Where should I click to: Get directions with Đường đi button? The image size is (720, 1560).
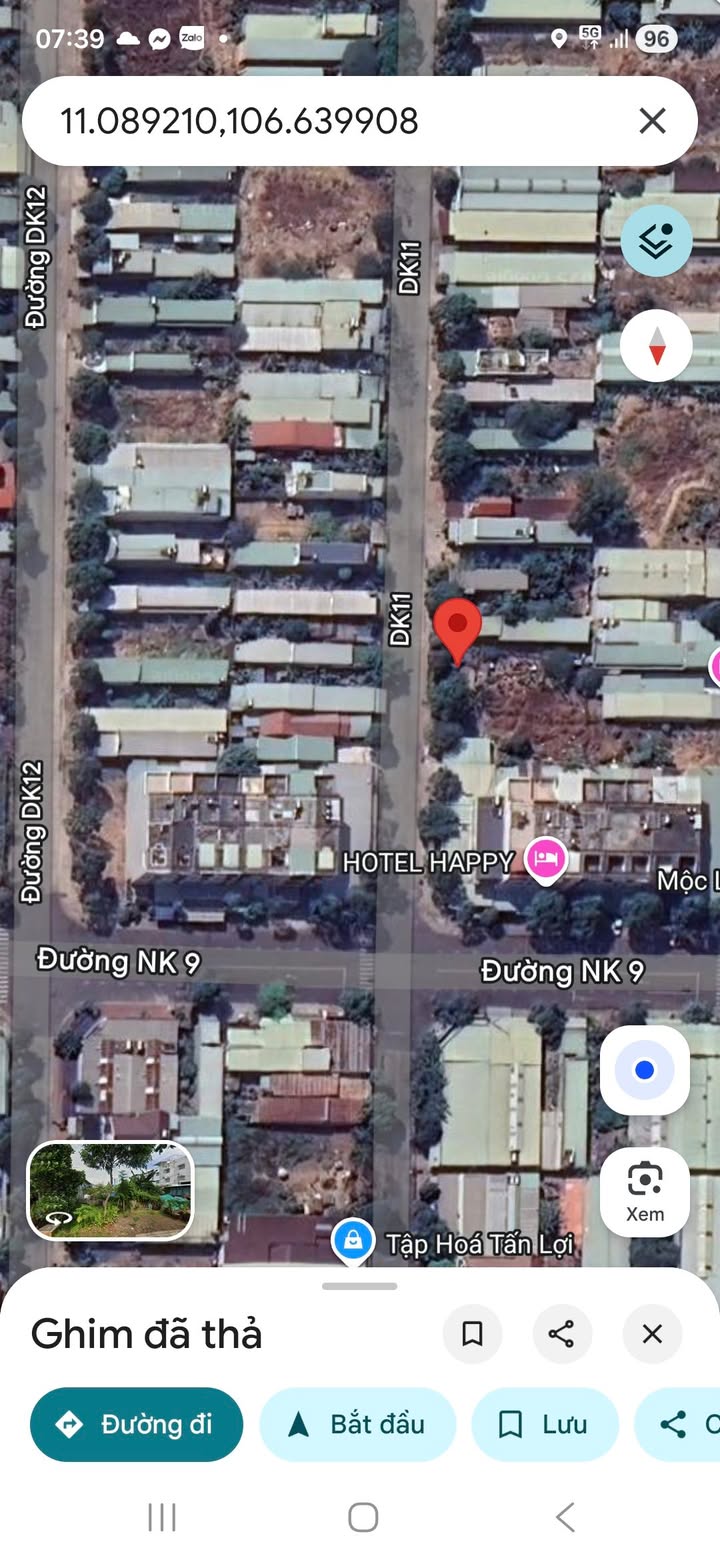(137, 1424)
